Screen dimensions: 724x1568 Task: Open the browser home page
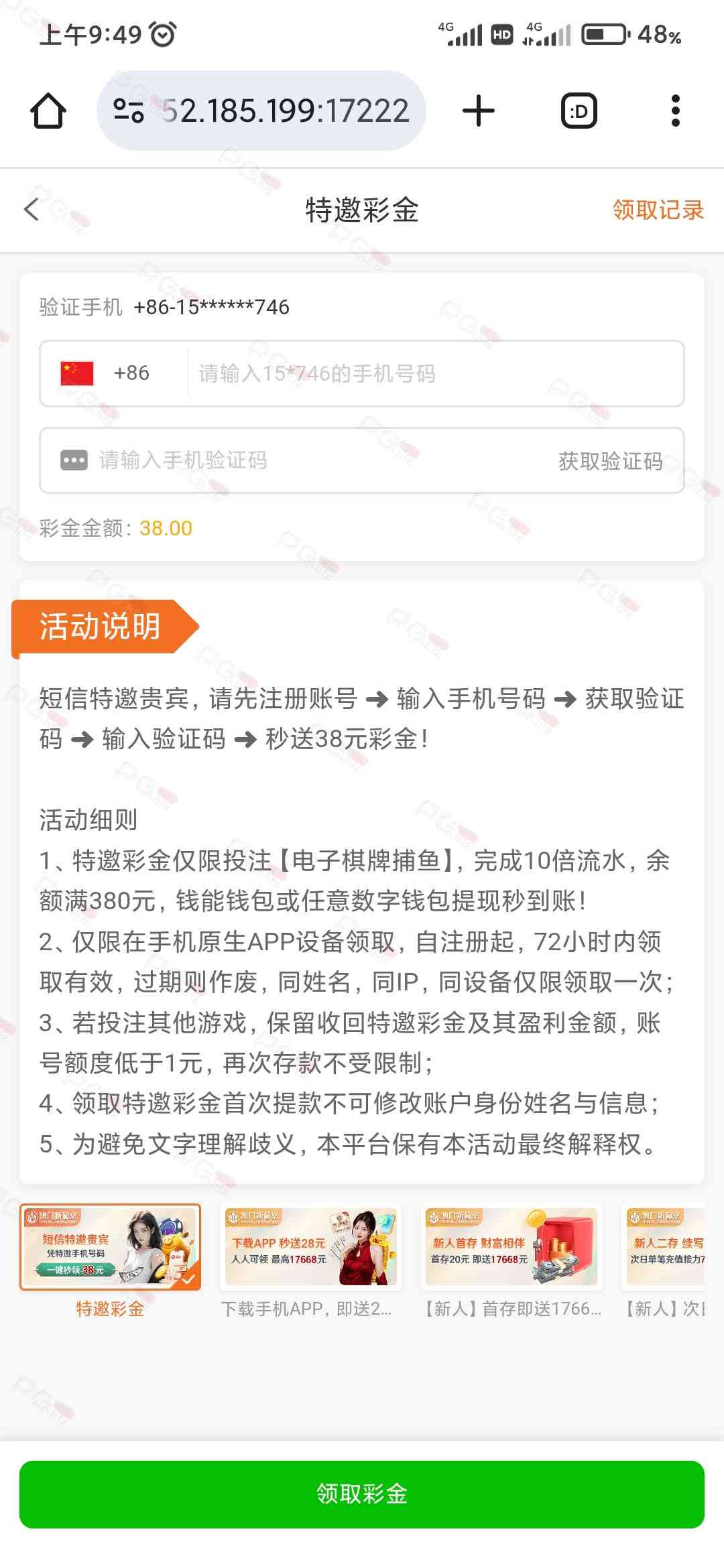(48, 111)
